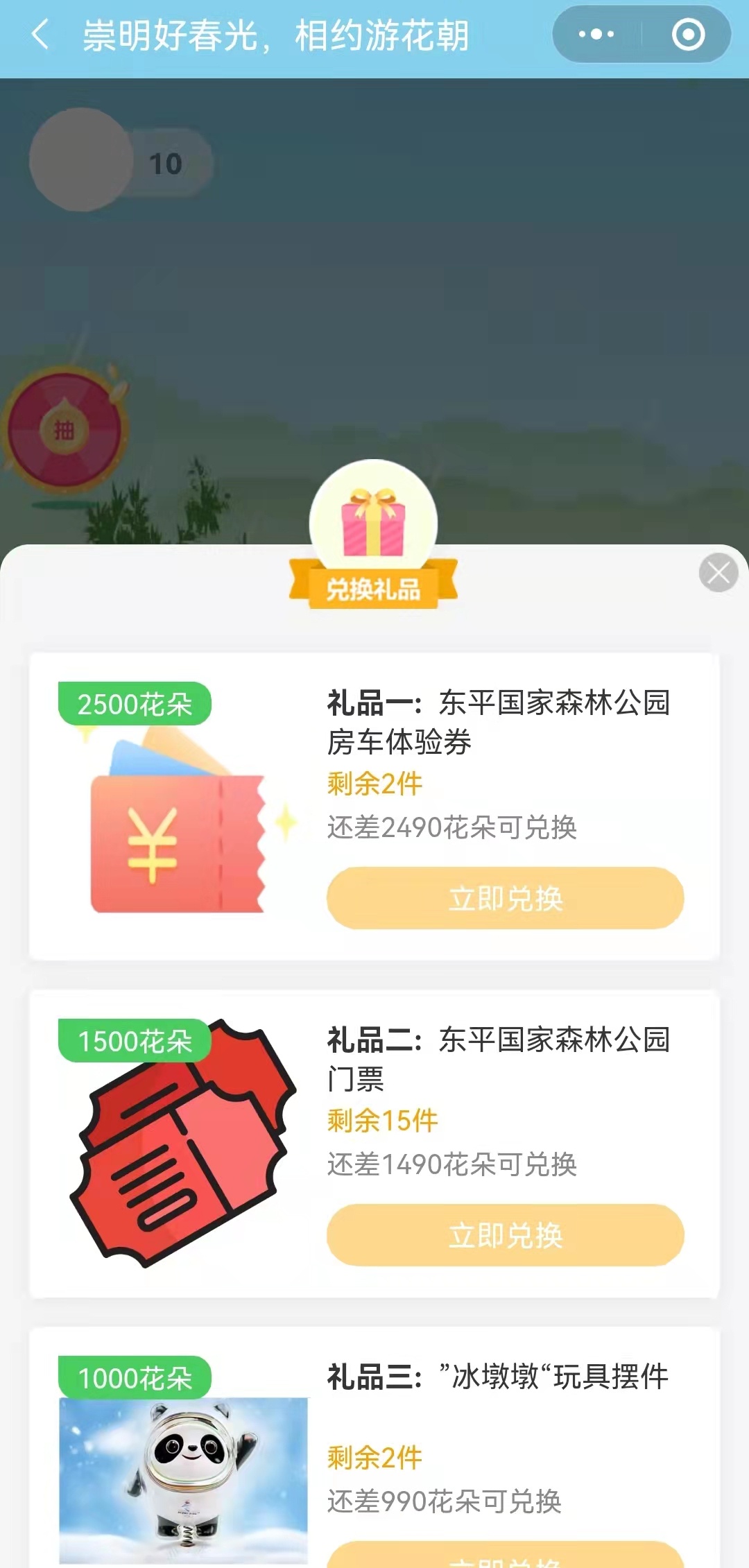Open the mini program more-options menu
This screenshot has height=1568, width=749.
pyautogui.click(x=596, y=35)
